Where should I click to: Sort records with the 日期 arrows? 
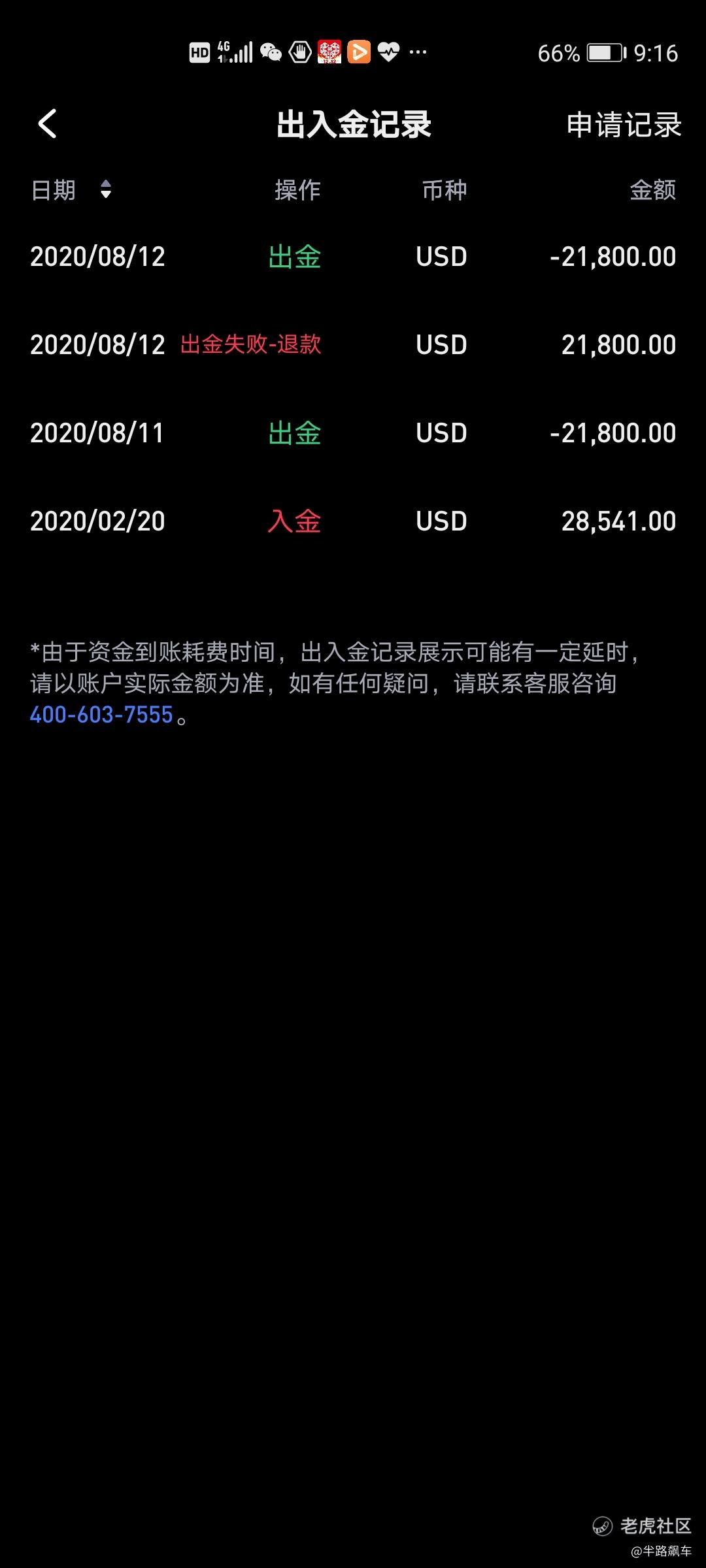click(106, 190)
